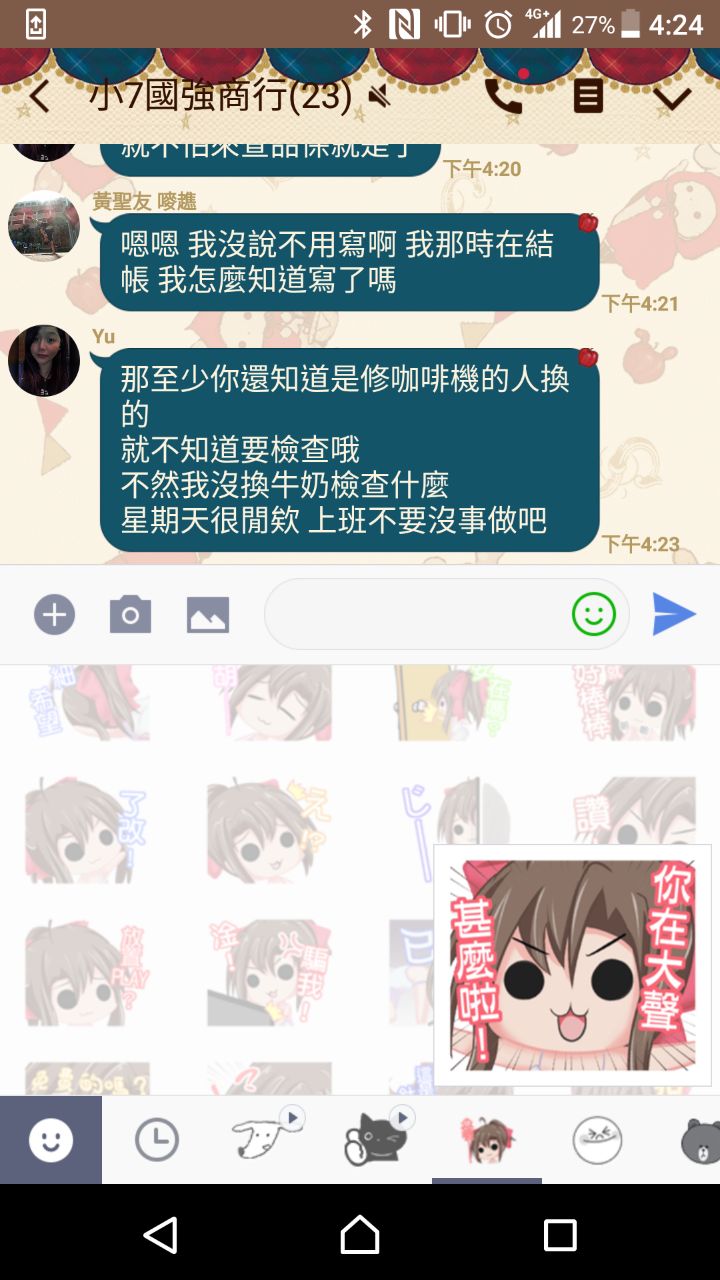Select the white dog sticker pack
Viewport: 720px width, 1280px height.
265,1138
